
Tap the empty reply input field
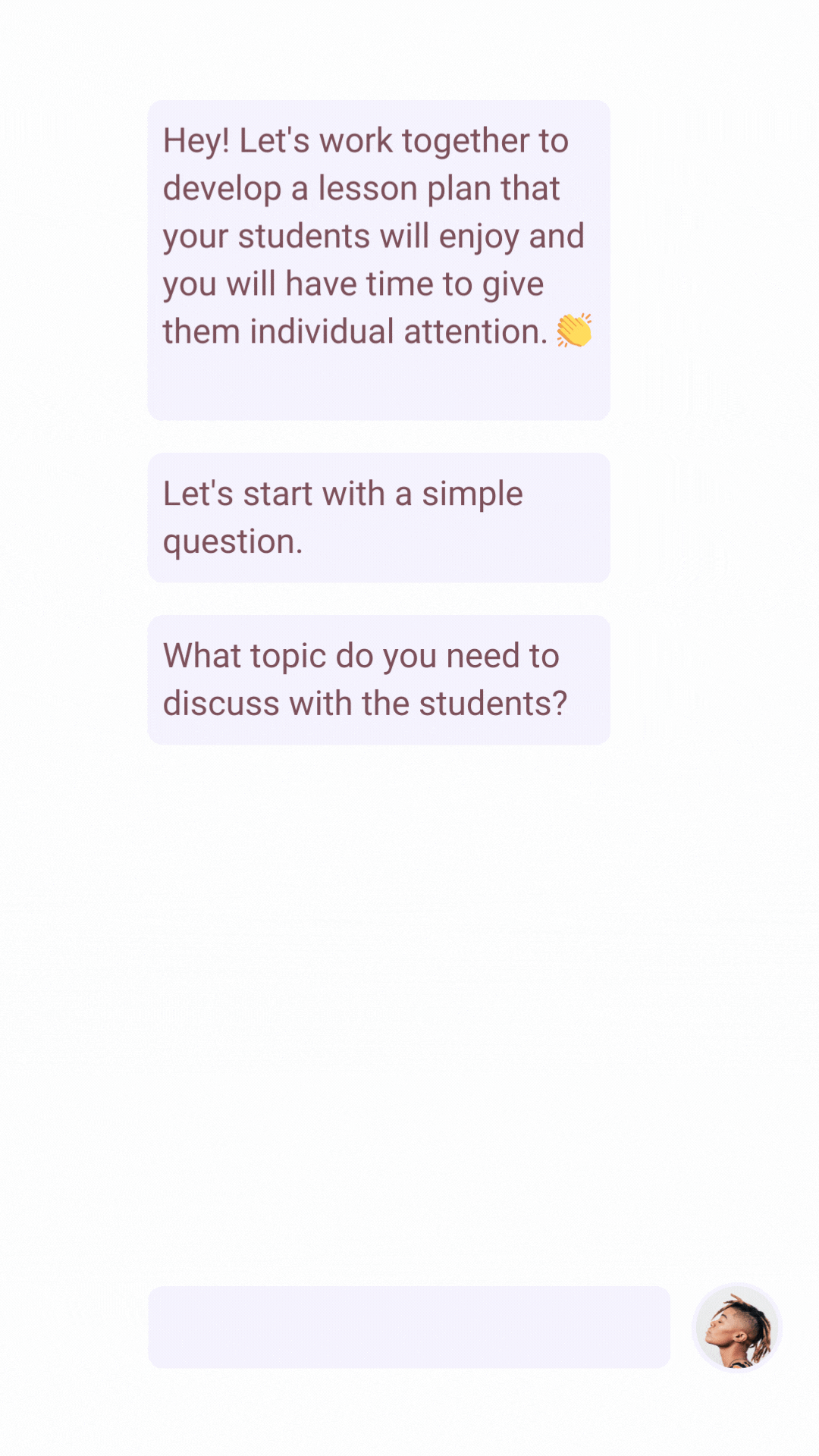click(409, 1327)
